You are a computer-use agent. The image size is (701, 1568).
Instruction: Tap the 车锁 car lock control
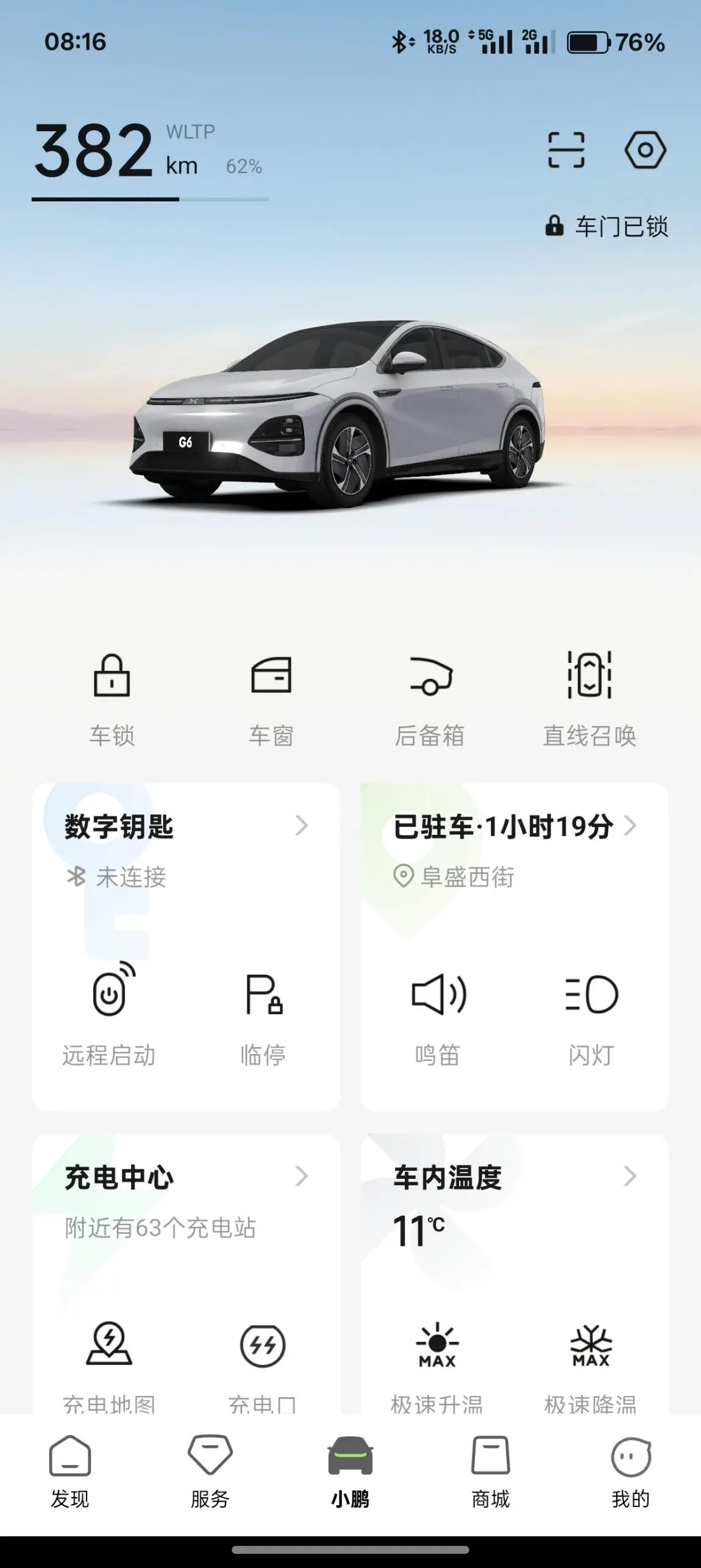(112, 698)
